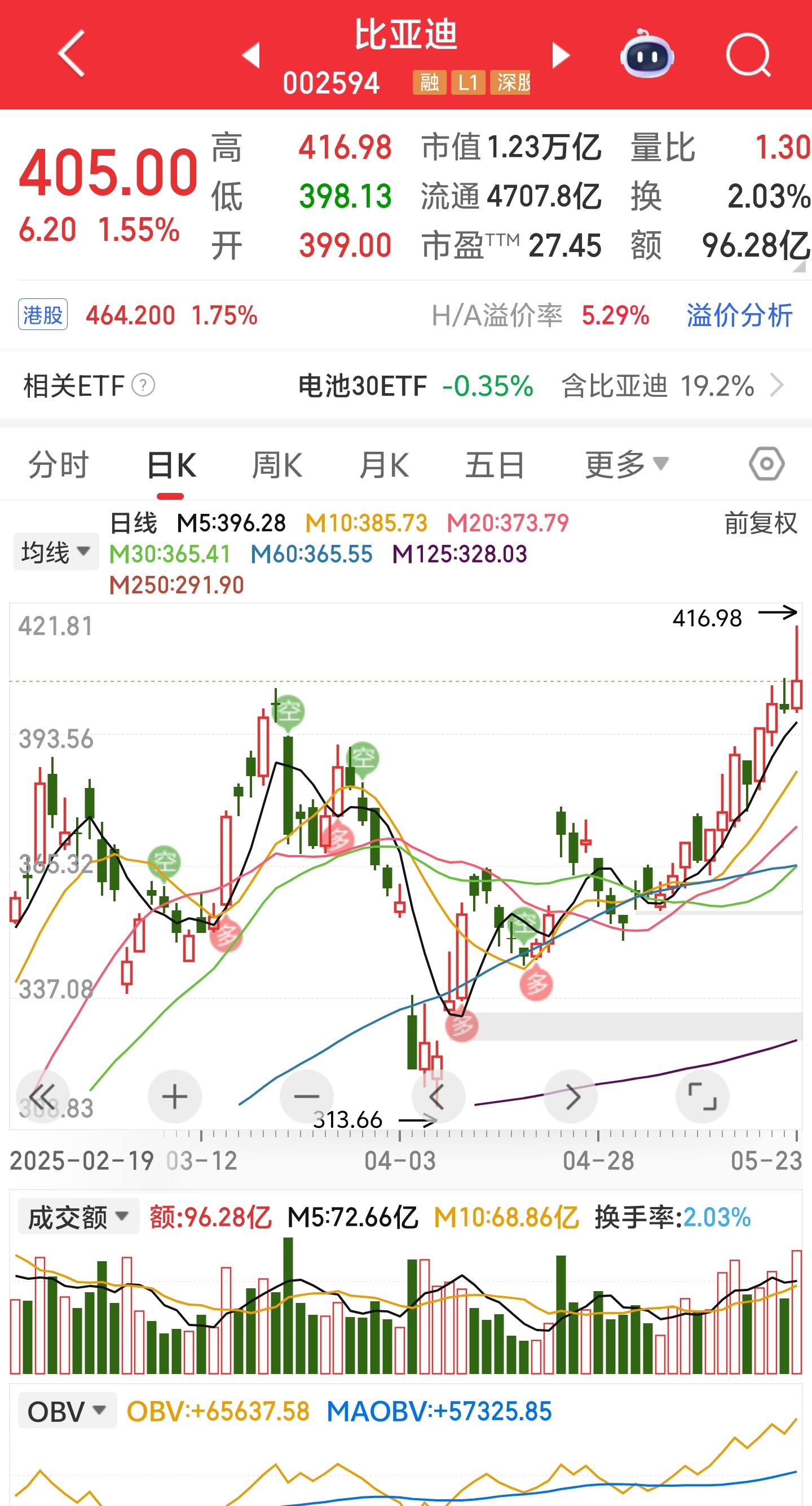This screenshot has height=1506, width=812.
Task: Open the 港股 quote tag
Action: (x=43, y=315)
